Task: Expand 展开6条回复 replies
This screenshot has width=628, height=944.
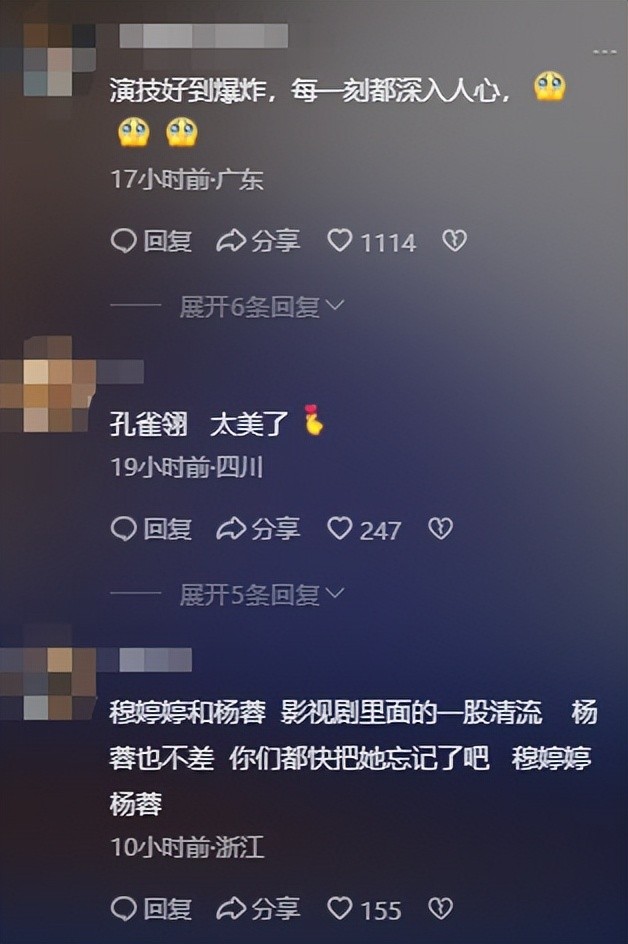Action: [x=261, y=307]
